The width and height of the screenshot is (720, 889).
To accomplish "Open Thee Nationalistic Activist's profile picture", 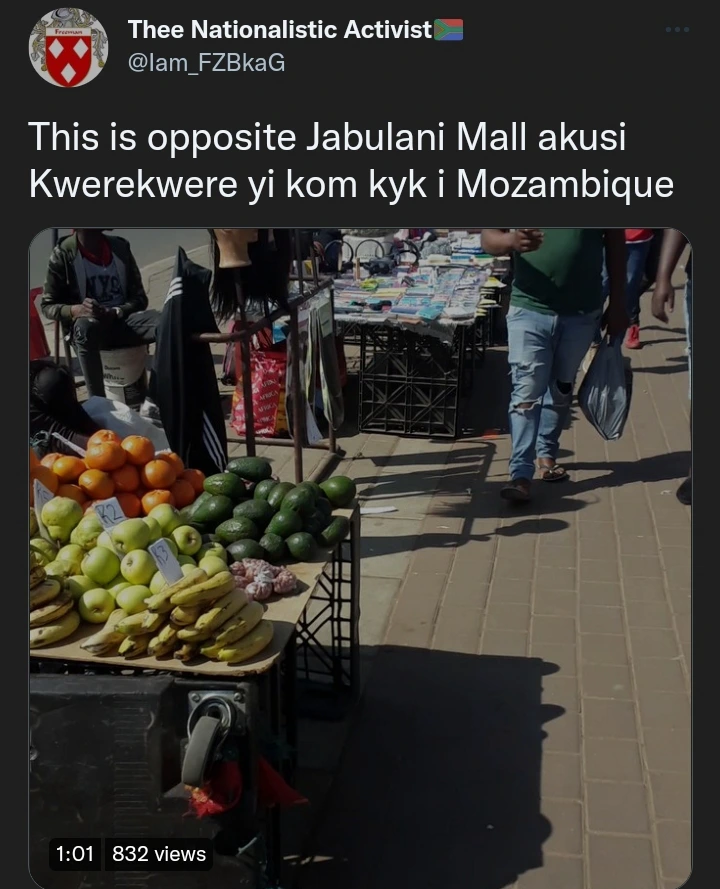I will click(68, 48).
